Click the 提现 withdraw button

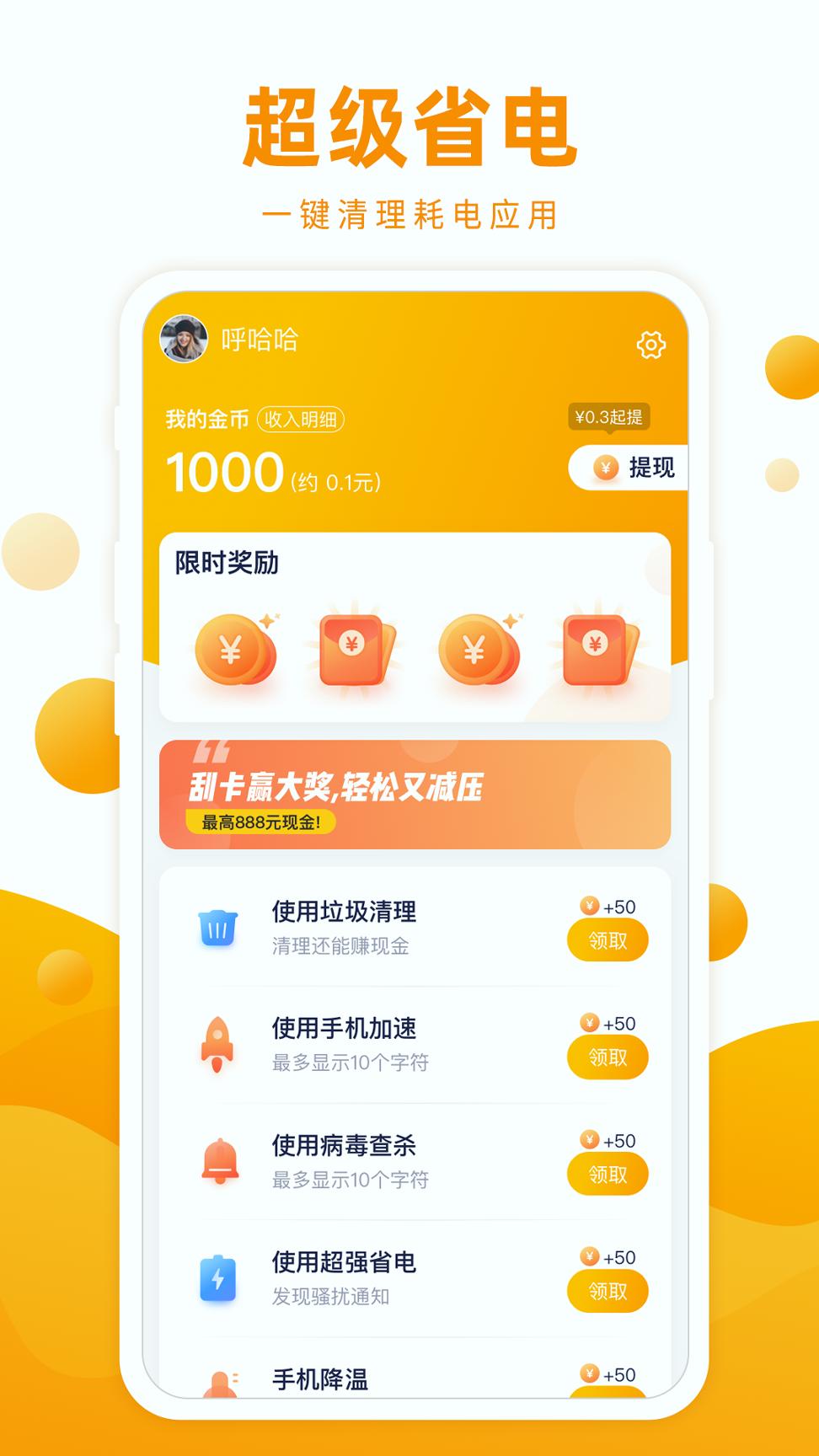pyautogui.click(x=650, y=468)
